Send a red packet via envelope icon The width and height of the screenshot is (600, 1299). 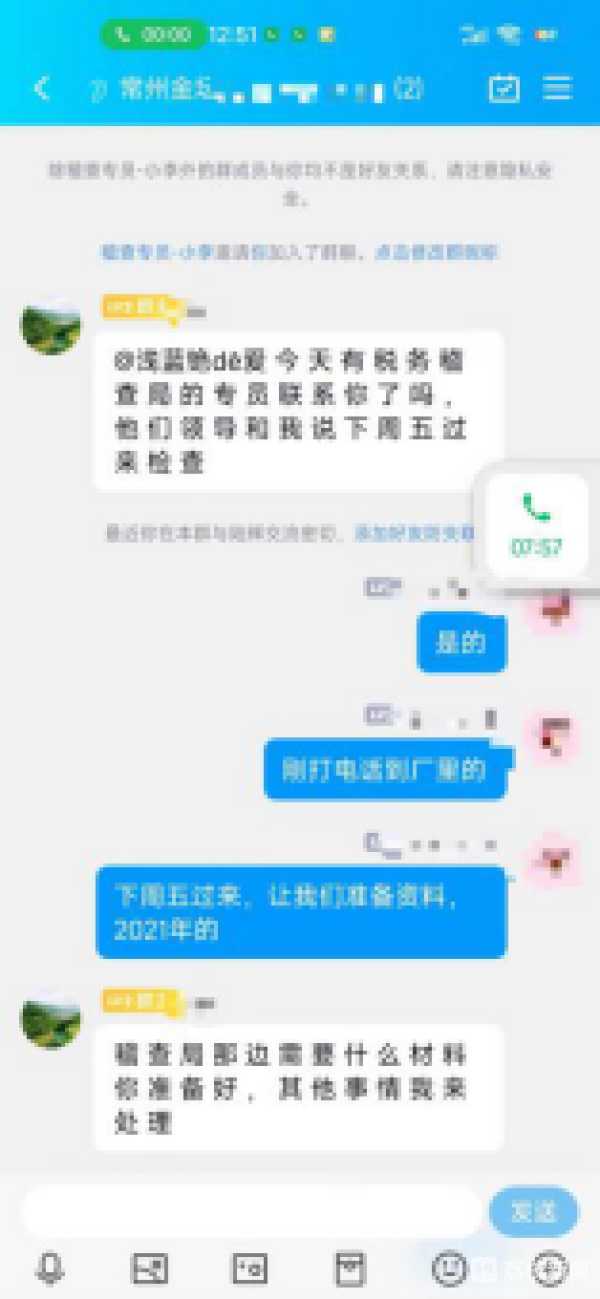349,1269
